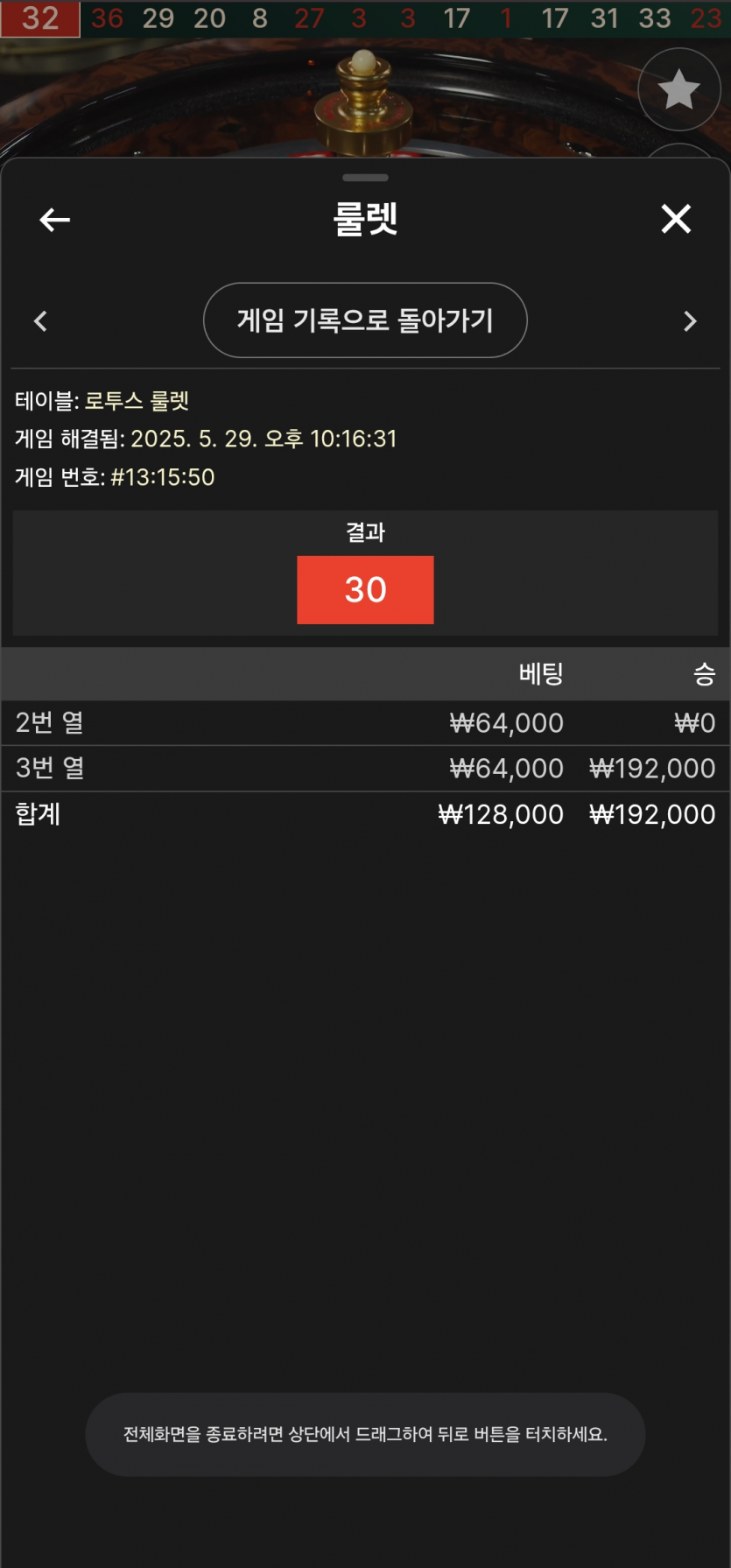This screenshot has height=1568, width=731.
Task: View next game record with right chevron
Action: pos(690,321)
